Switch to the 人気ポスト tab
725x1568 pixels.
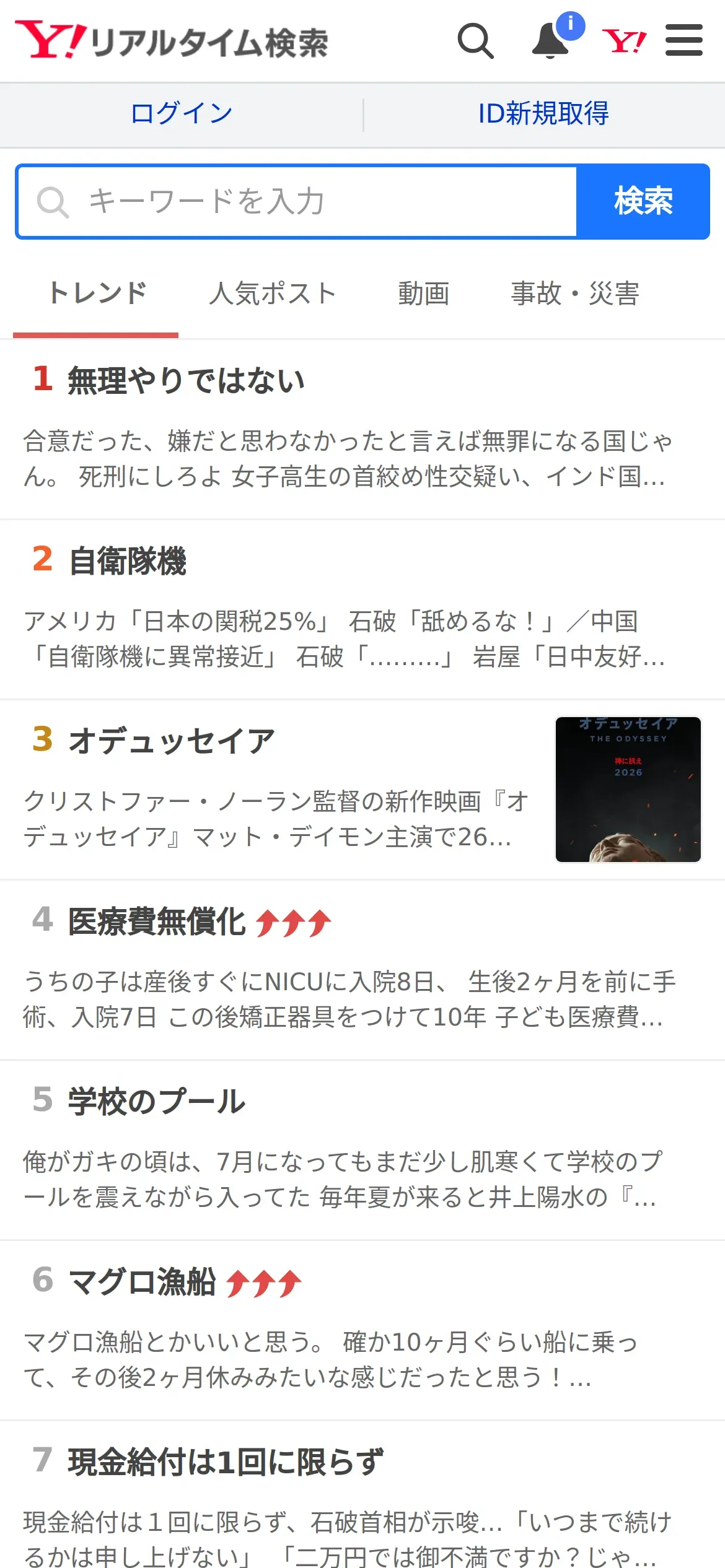(273, 294)
